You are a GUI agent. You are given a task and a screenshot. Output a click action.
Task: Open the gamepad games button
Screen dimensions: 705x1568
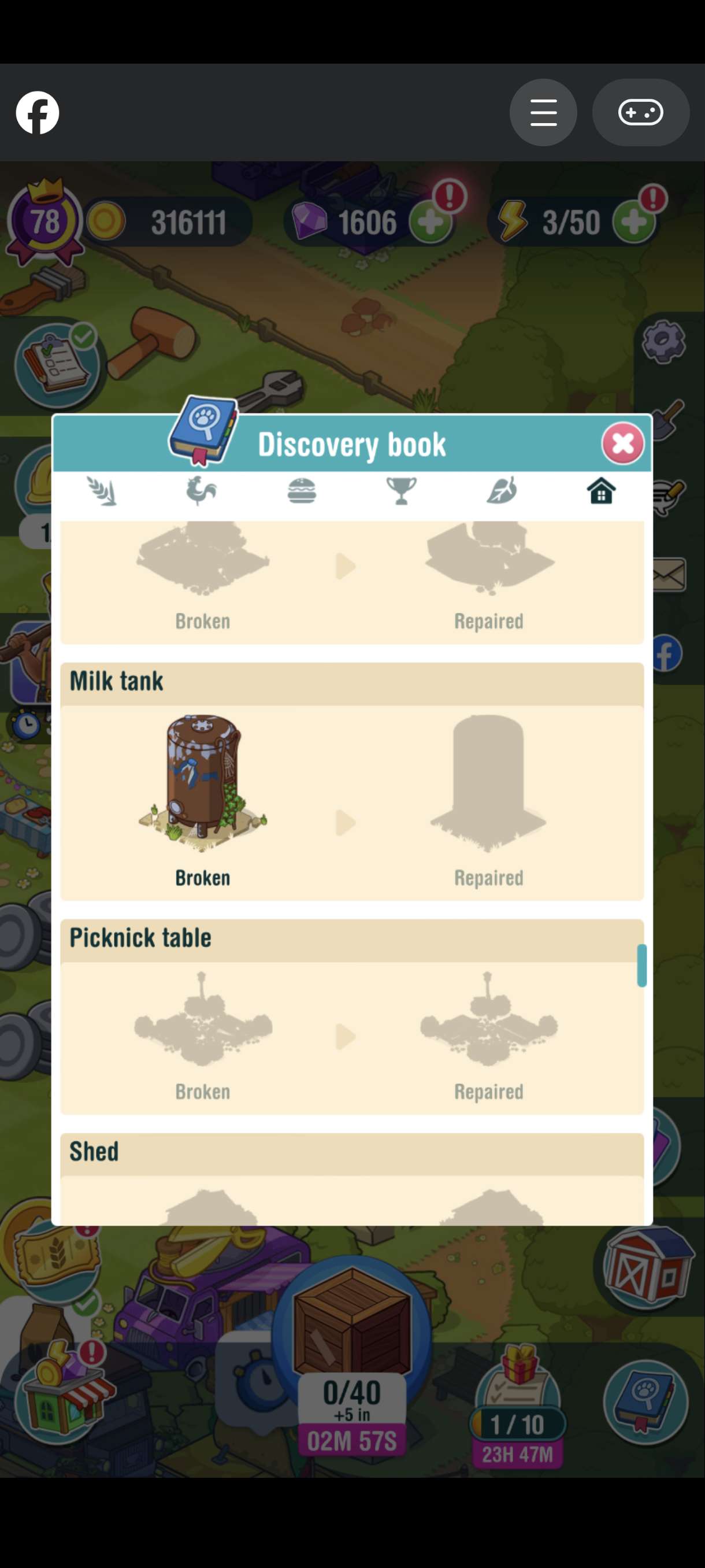[640, 113]
